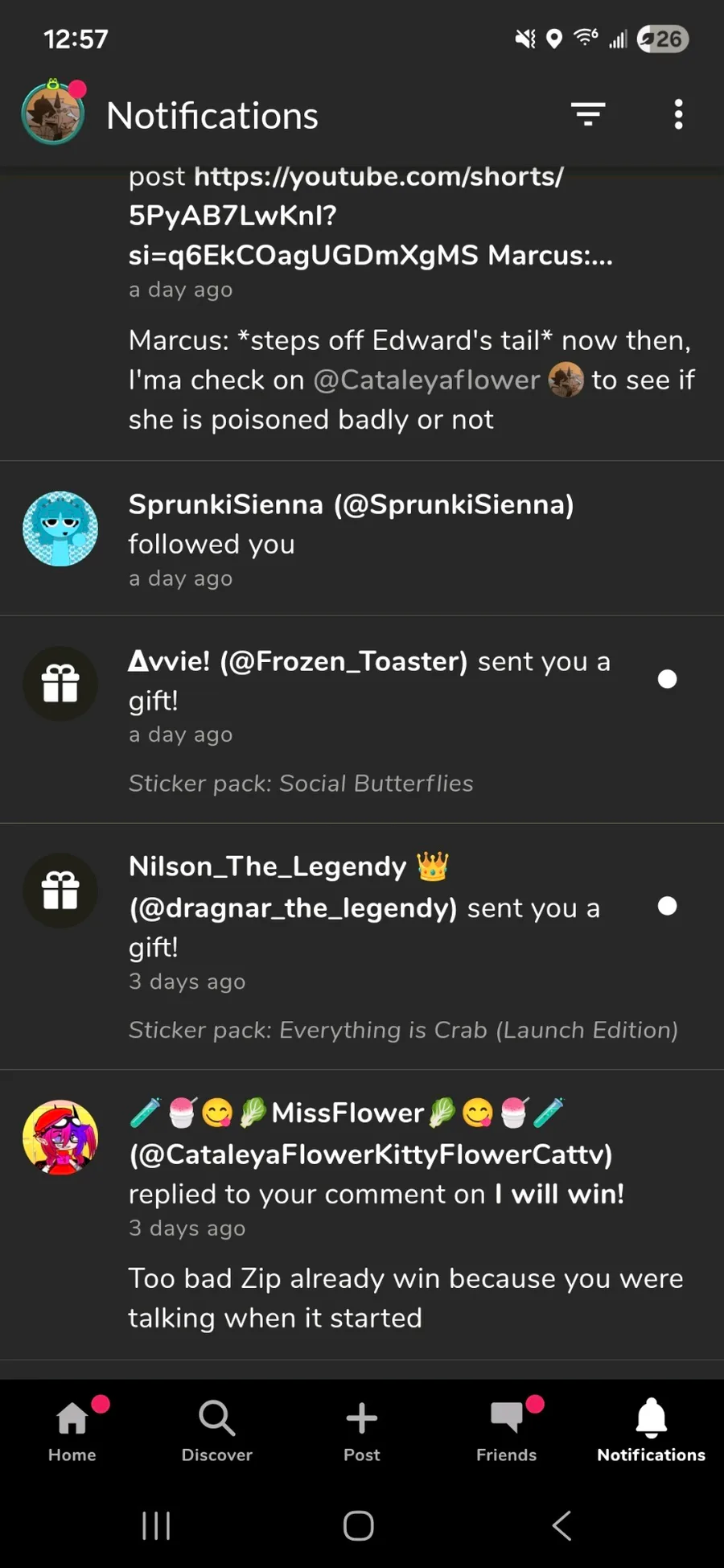Image resolution: width=724 pixels, height=1568 pixels.
Task: Open the gift from Nilson_The_Legendy
Action: coord(362,946)
